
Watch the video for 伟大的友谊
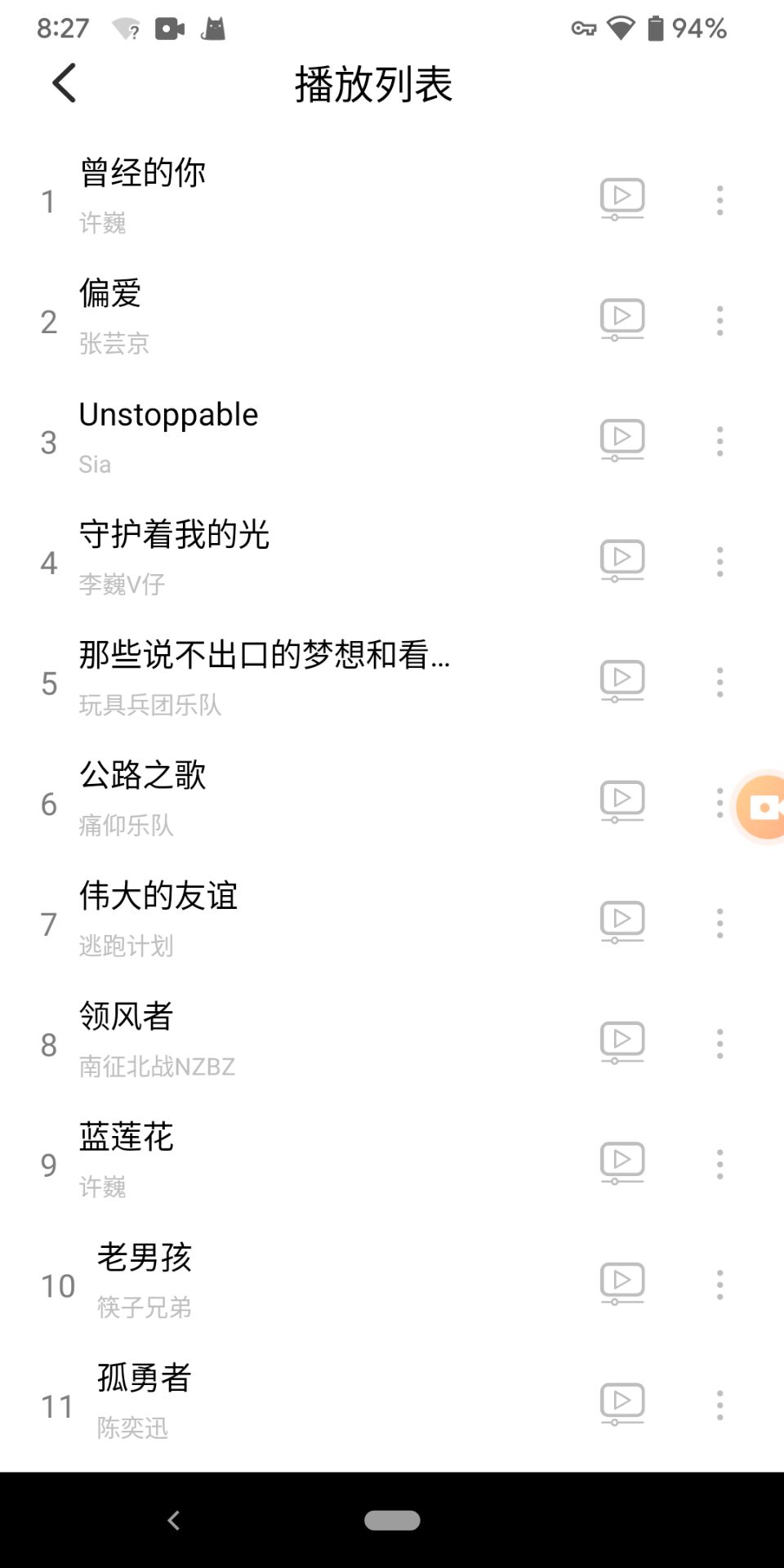point(622,921)
